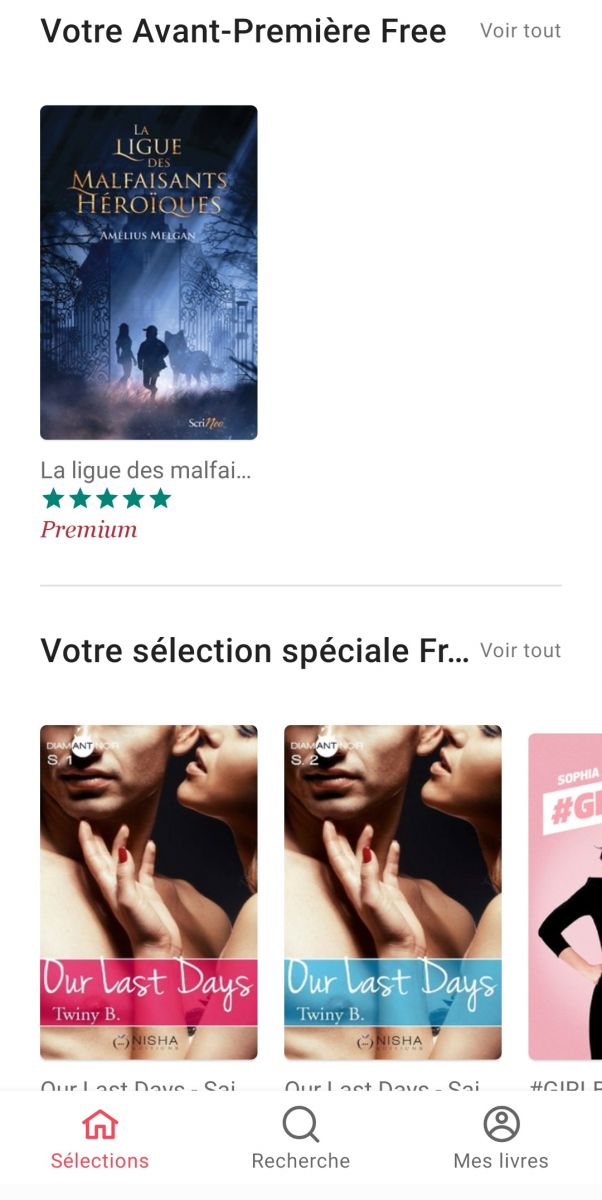Switch to the Recherche tab
The width and height of the screenshot is (602, 1200).
(300, 1139)
